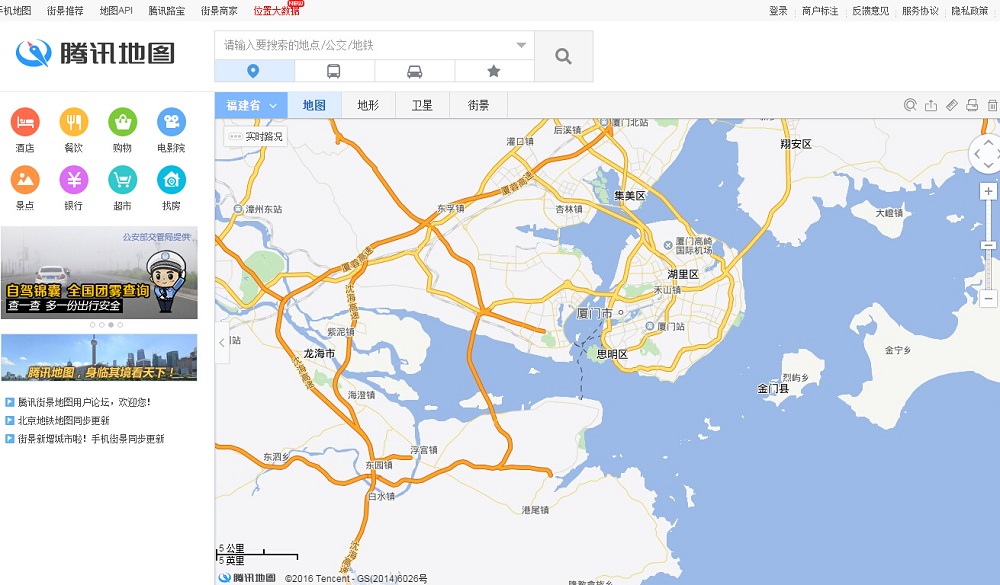
Task: Tap the search box for places or transit
Action: click(365, 45)
